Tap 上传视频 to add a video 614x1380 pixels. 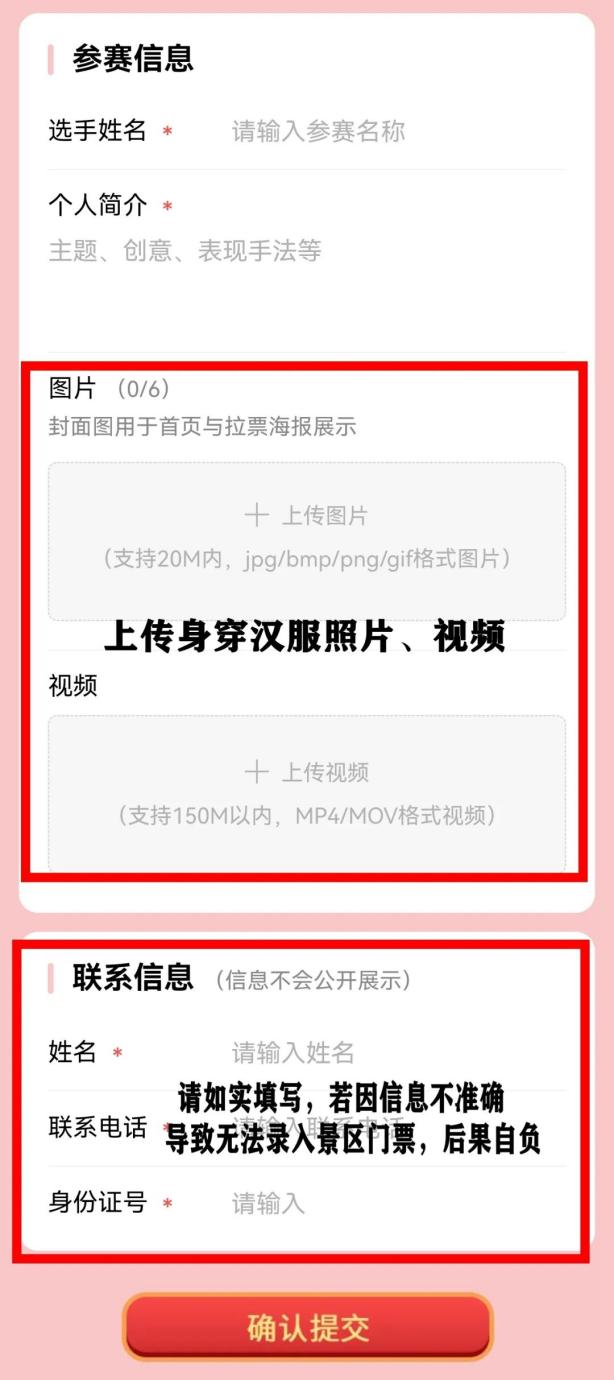click(307, 790)
